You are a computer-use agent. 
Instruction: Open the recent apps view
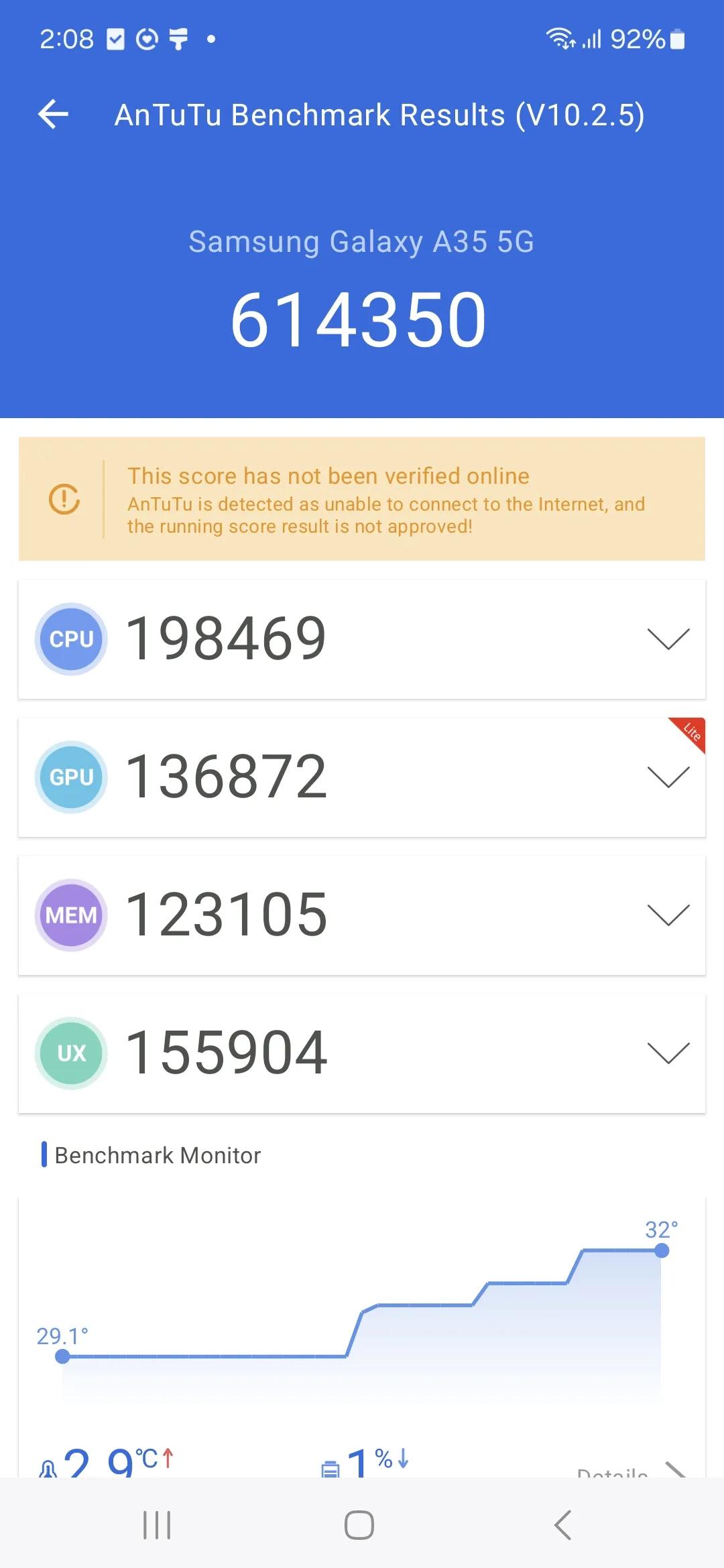click(x=157, y=1525)
